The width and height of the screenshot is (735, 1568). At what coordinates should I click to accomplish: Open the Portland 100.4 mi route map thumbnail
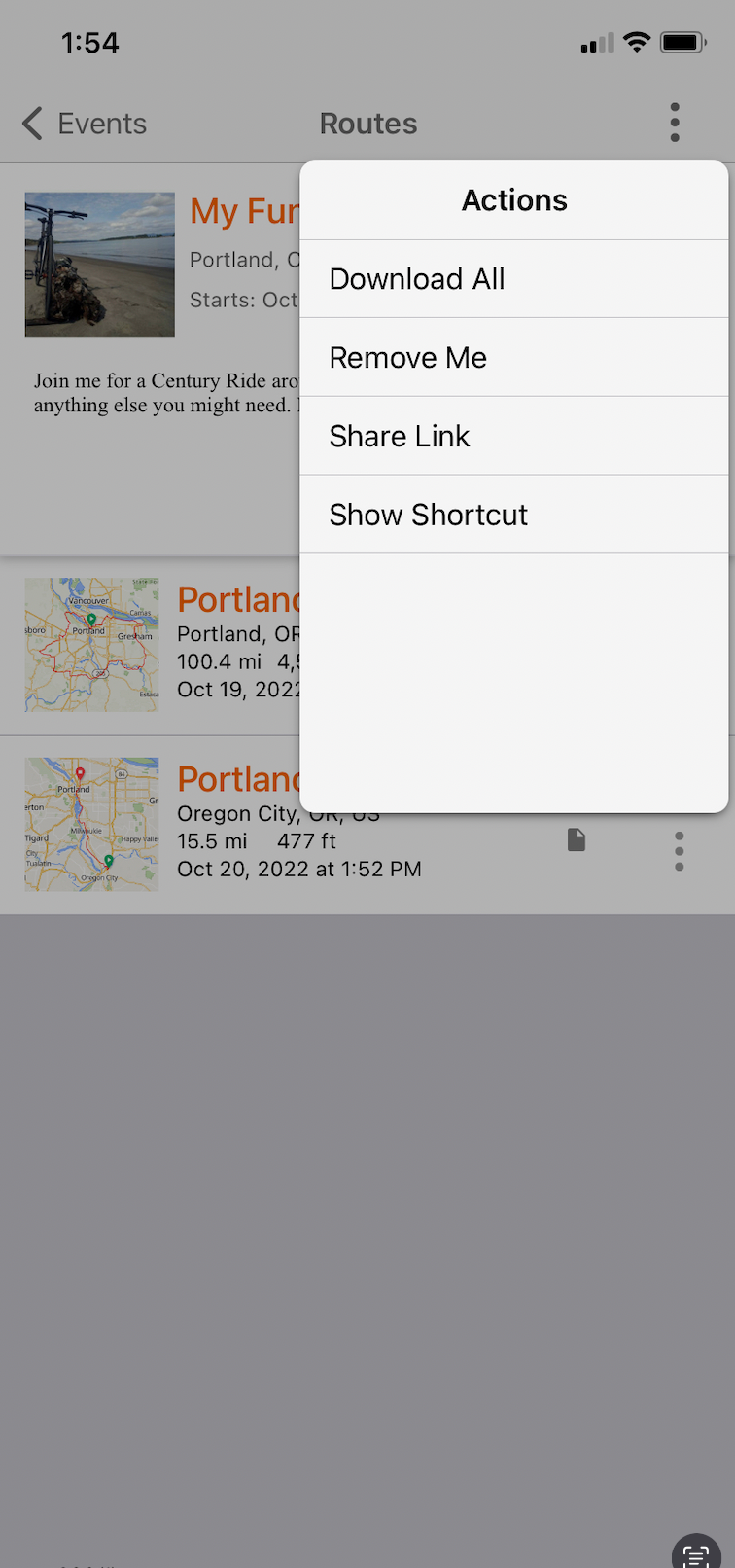coord(91,645)
